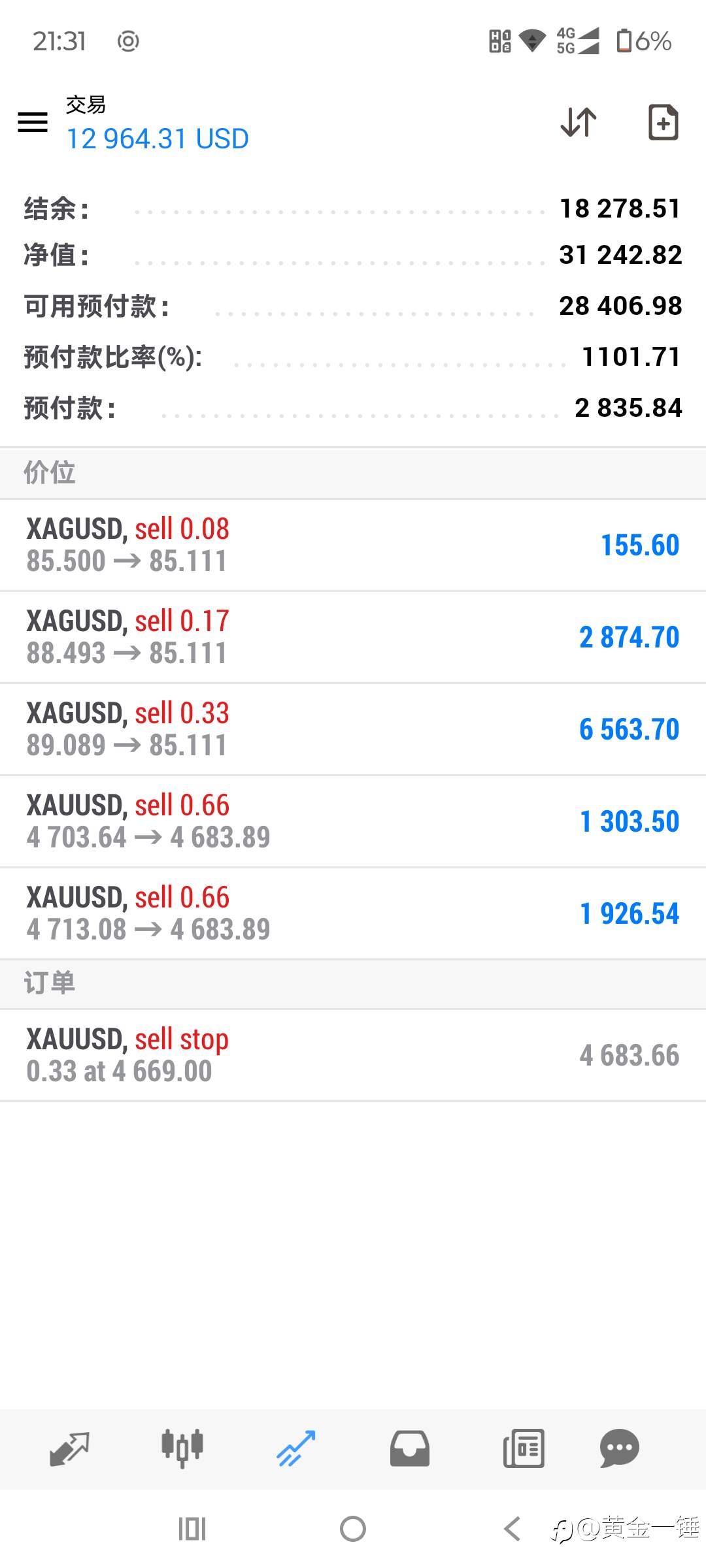Open the XAUUSD sell stop pending order
This screenshot has width=706, height=1568.
coord(353,1055)
